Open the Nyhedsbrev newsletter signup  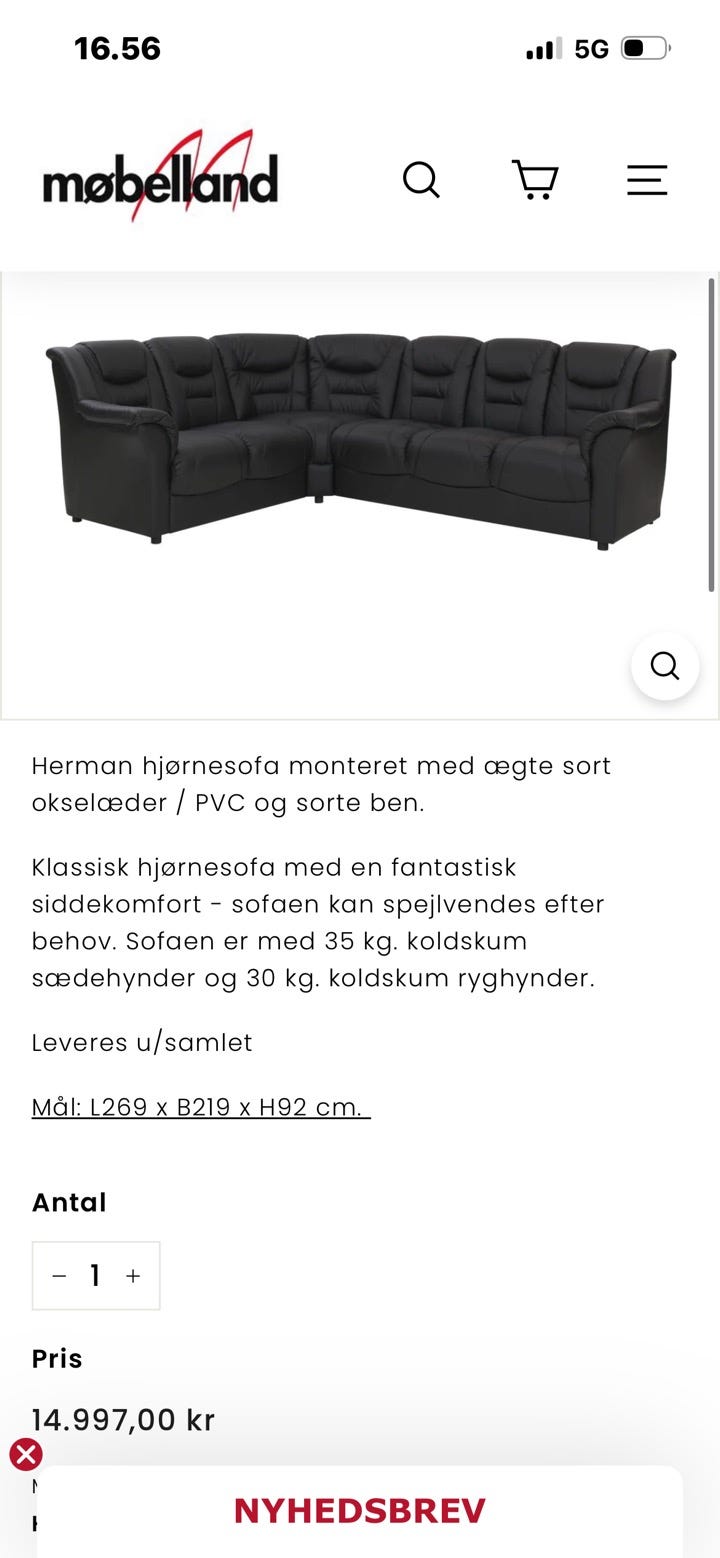(360, 1511)
